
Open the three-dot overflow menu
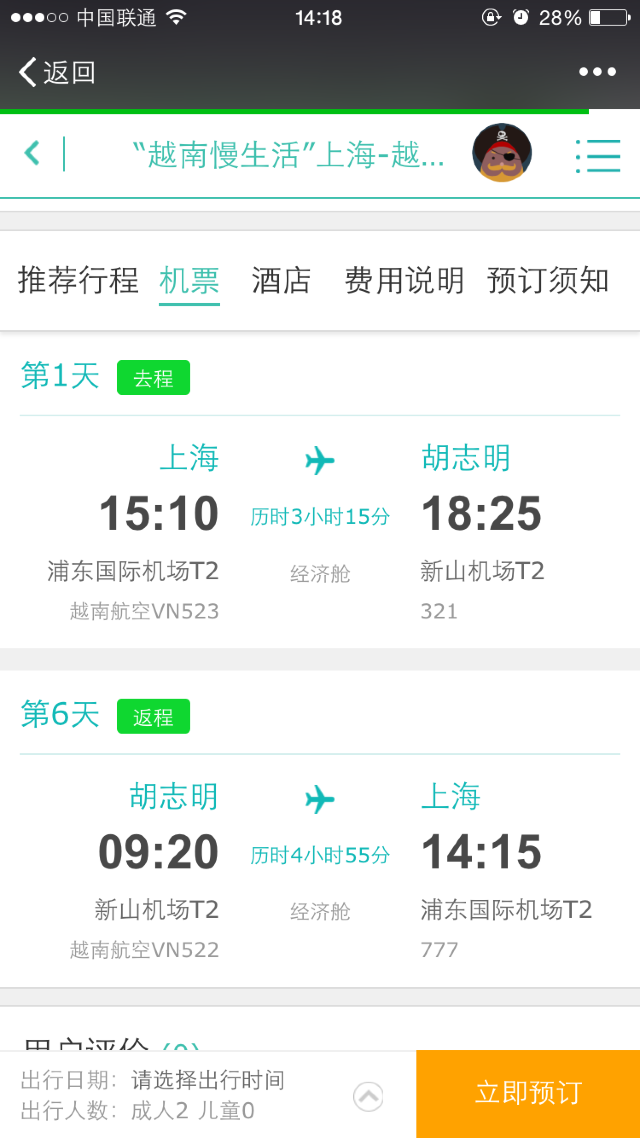pyautogui.click(x=597, y=72)
